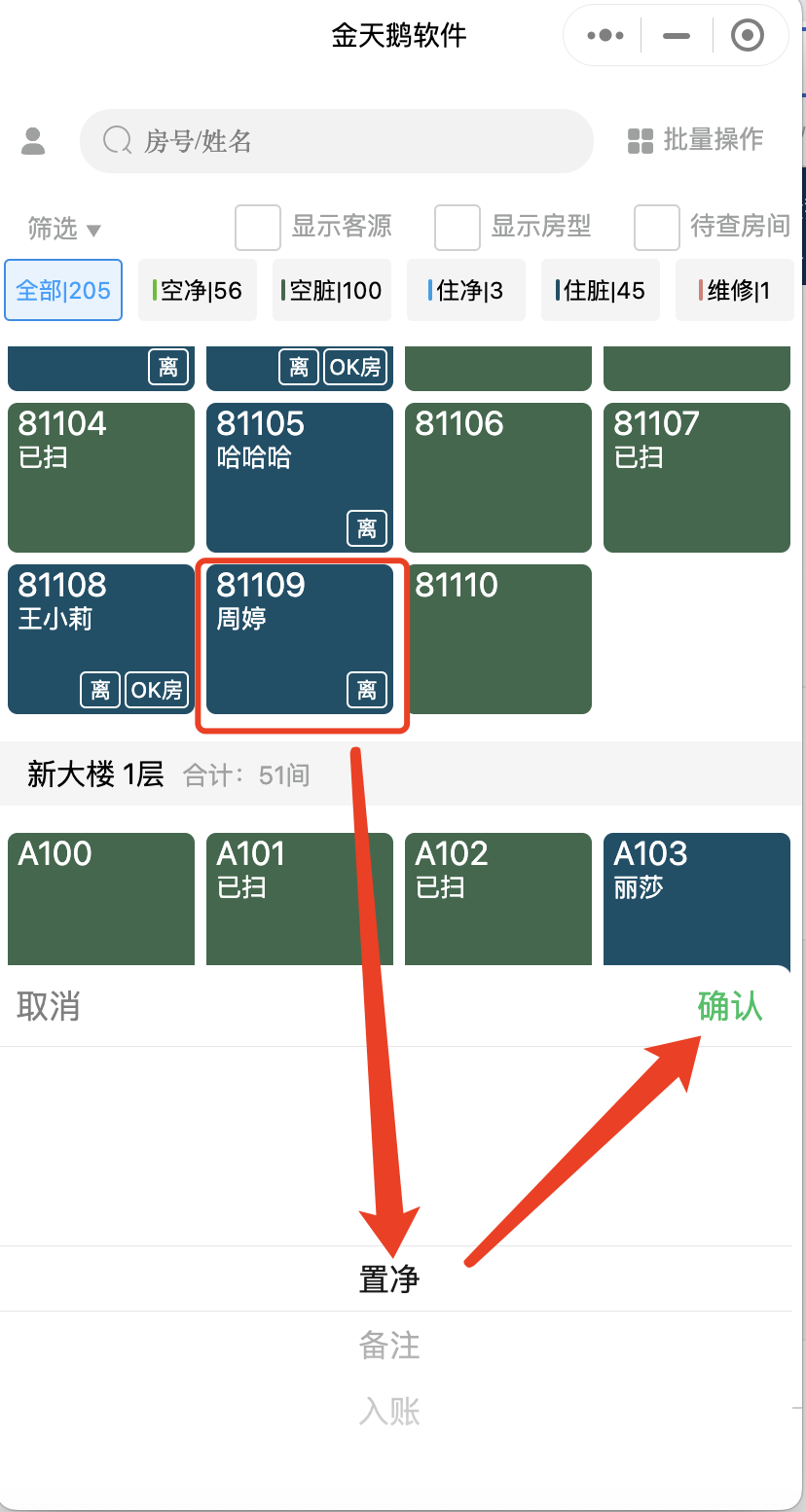Image resolution: width=806 pixels, height=1512 pixels.
Task: Switch to the 空净|56 tab
Action: pos(198,290)
